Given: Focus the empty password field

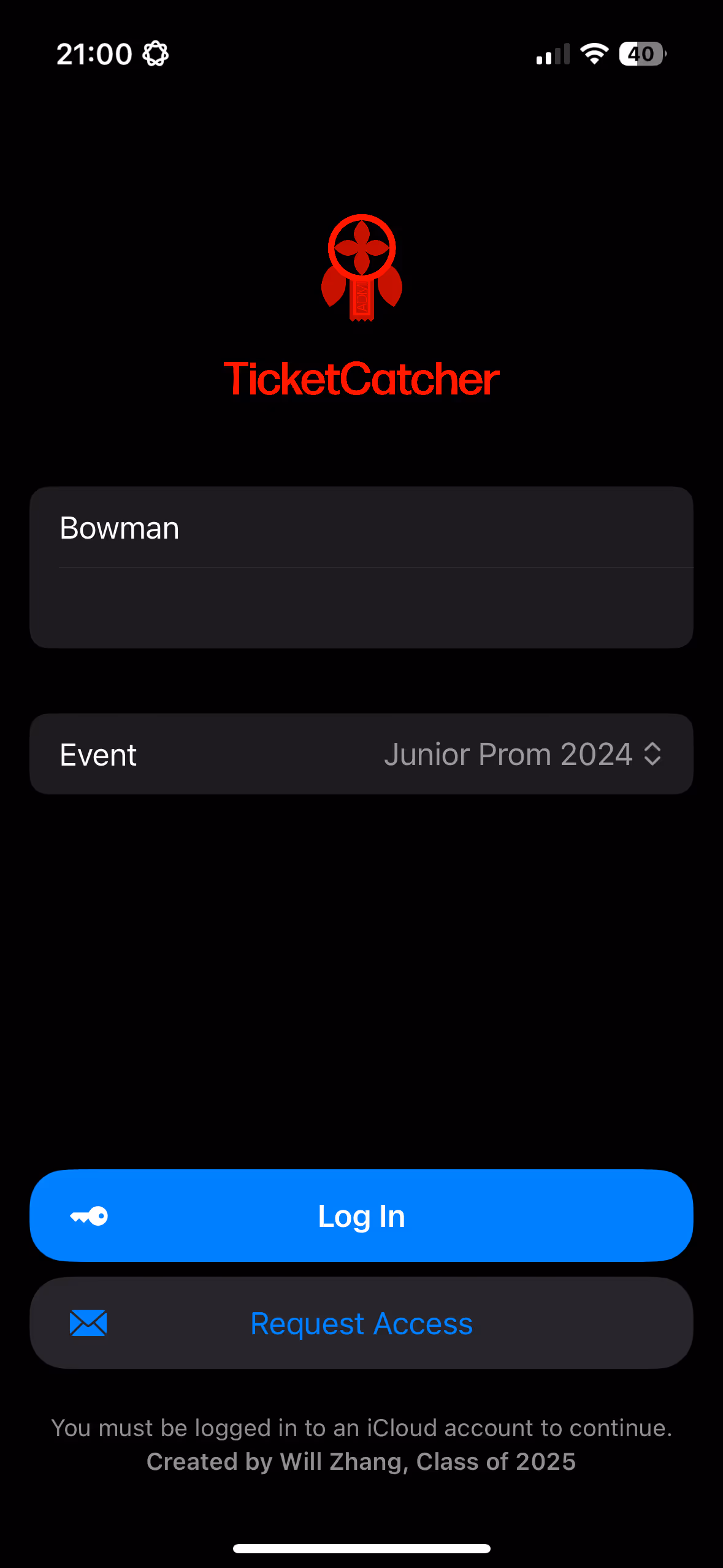Looking at the screenshot, I should pos(361,607).
